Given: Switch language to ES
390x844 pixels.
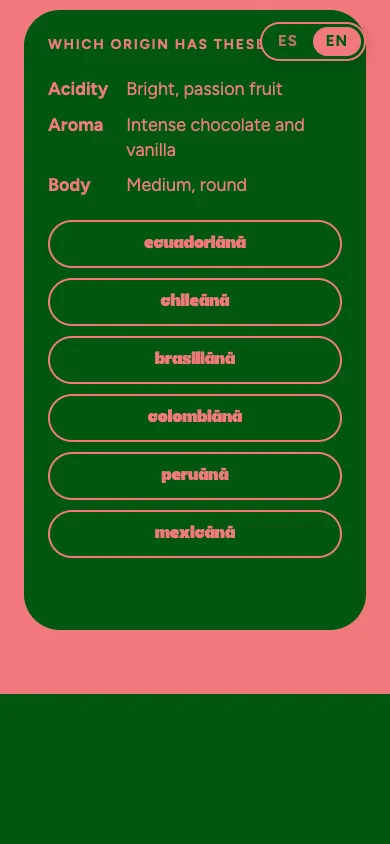Looking at the screenshot, I should (288, 41).
